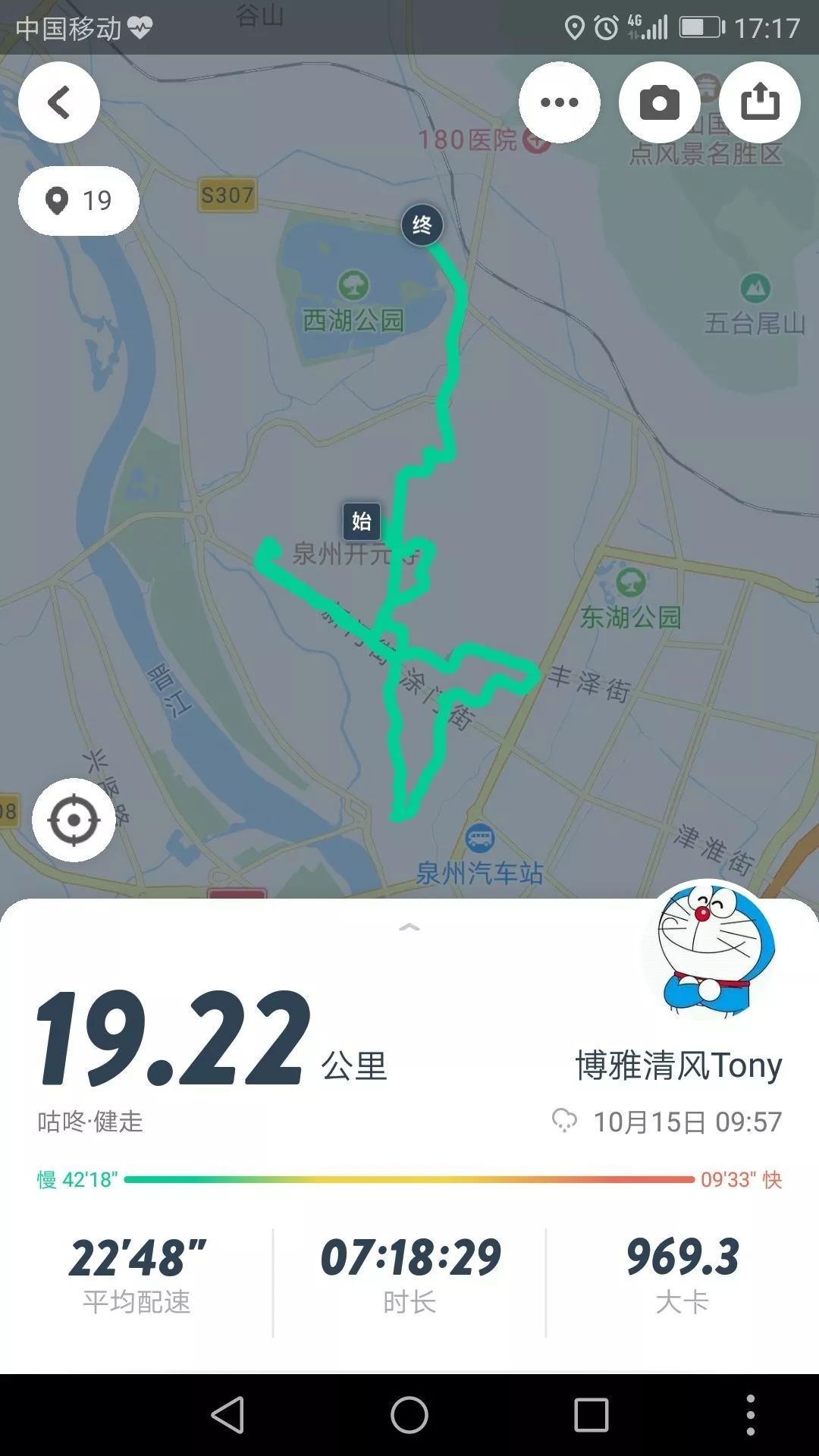Screen dimensions: 819x1456
Task: Expand the stats panel with the up chevron
Action: pos(409,927)
